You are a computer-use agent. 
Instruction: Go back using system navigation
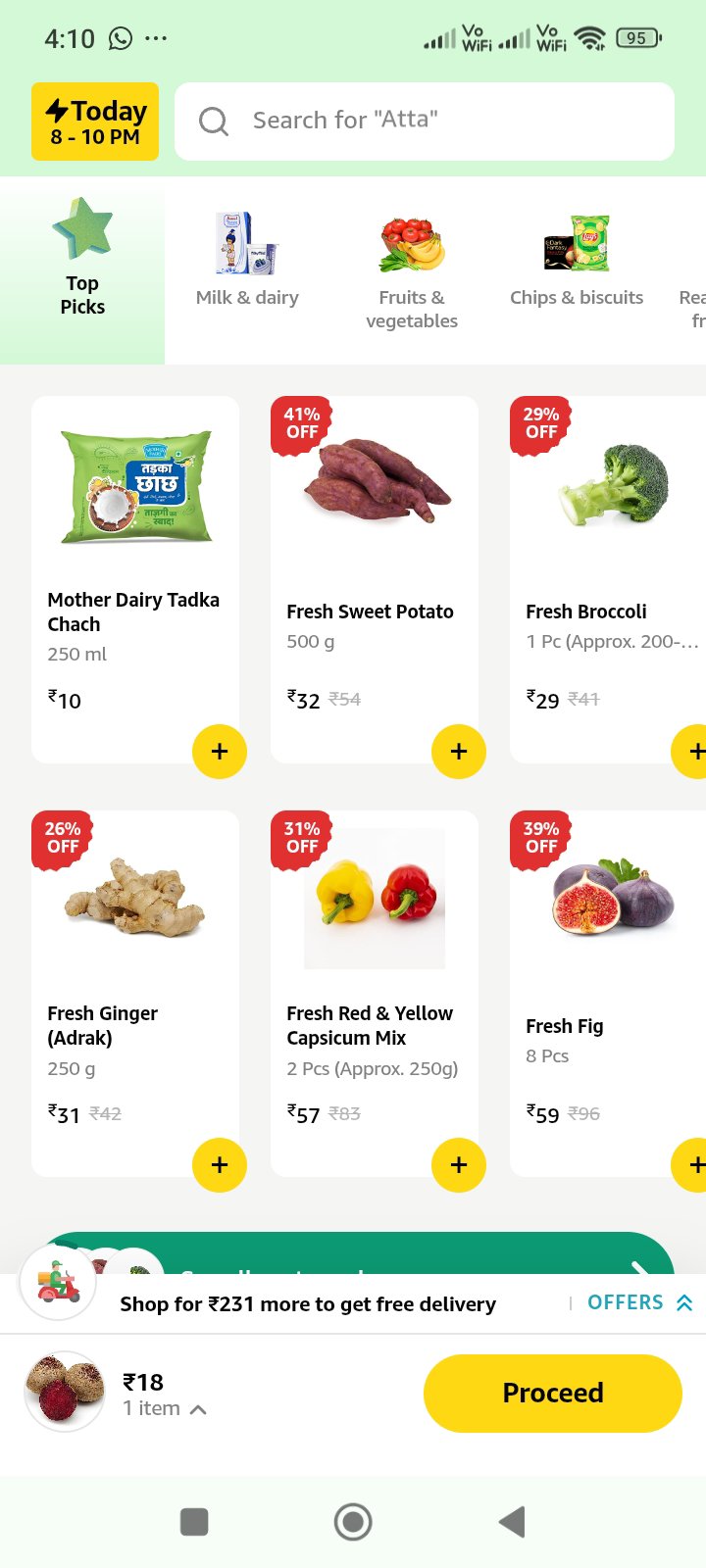click(x=512, y=1522)
